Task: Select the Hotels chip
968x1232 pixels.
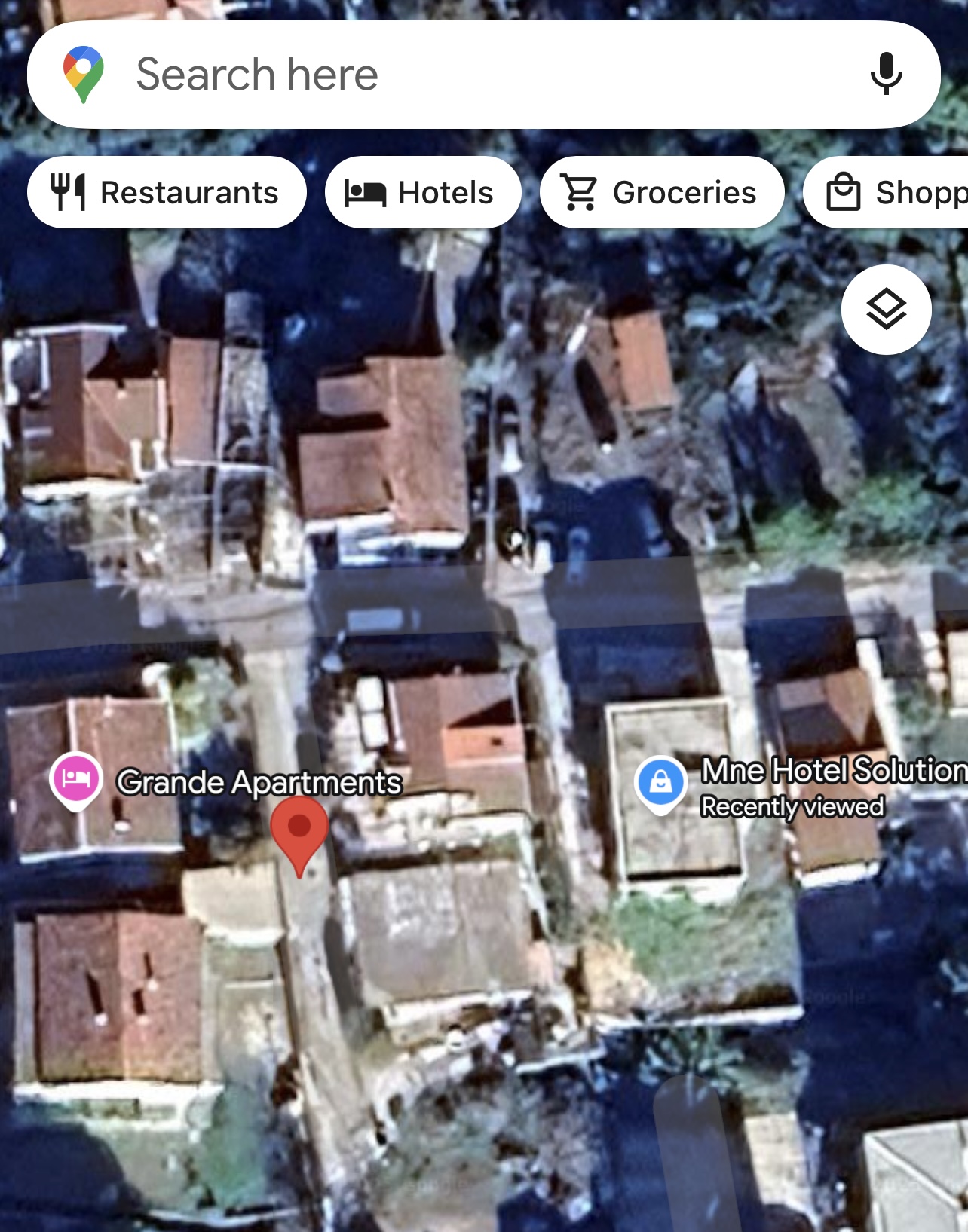Action: (422, 193)
